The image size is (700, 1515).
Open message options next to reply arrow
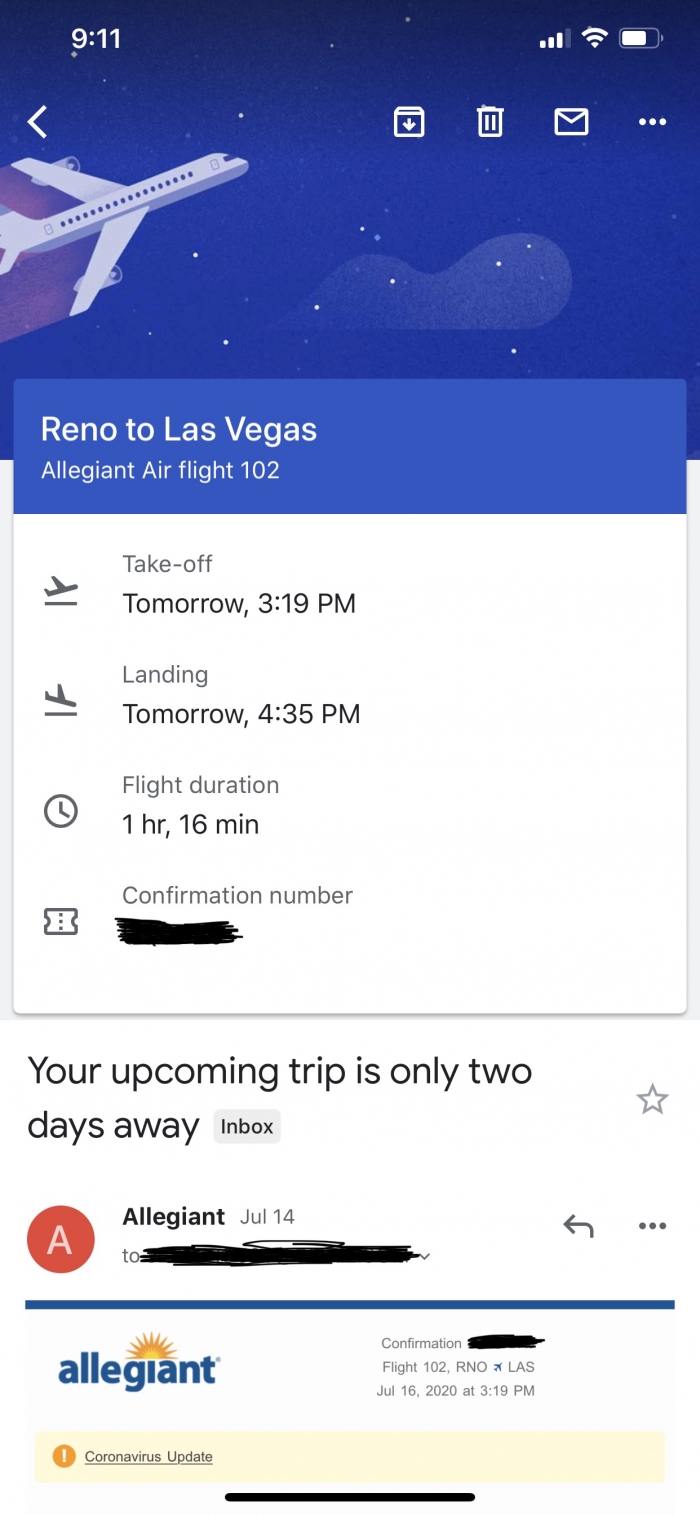(652, 1226)
